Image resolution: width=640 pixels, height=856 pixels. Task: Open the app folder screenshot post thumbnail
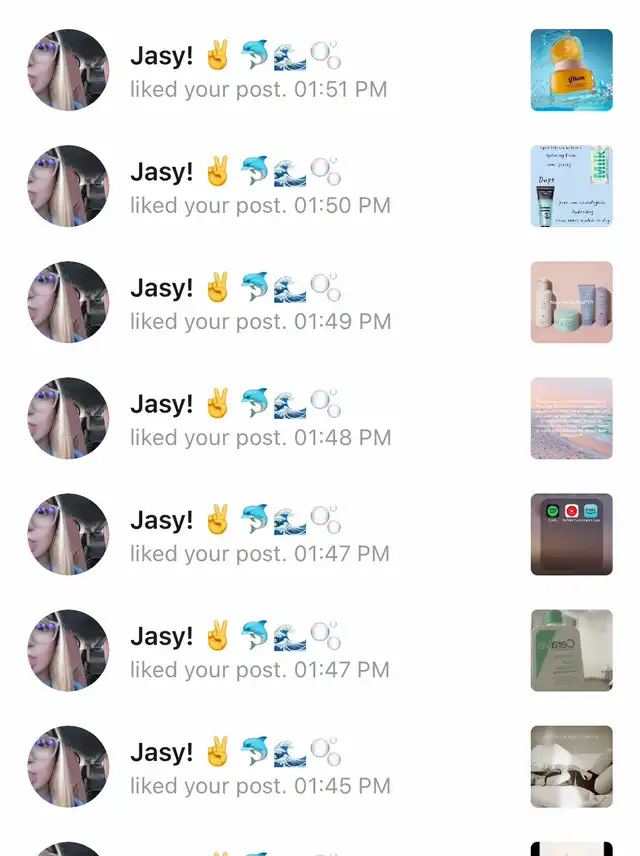tap(571, 534)
